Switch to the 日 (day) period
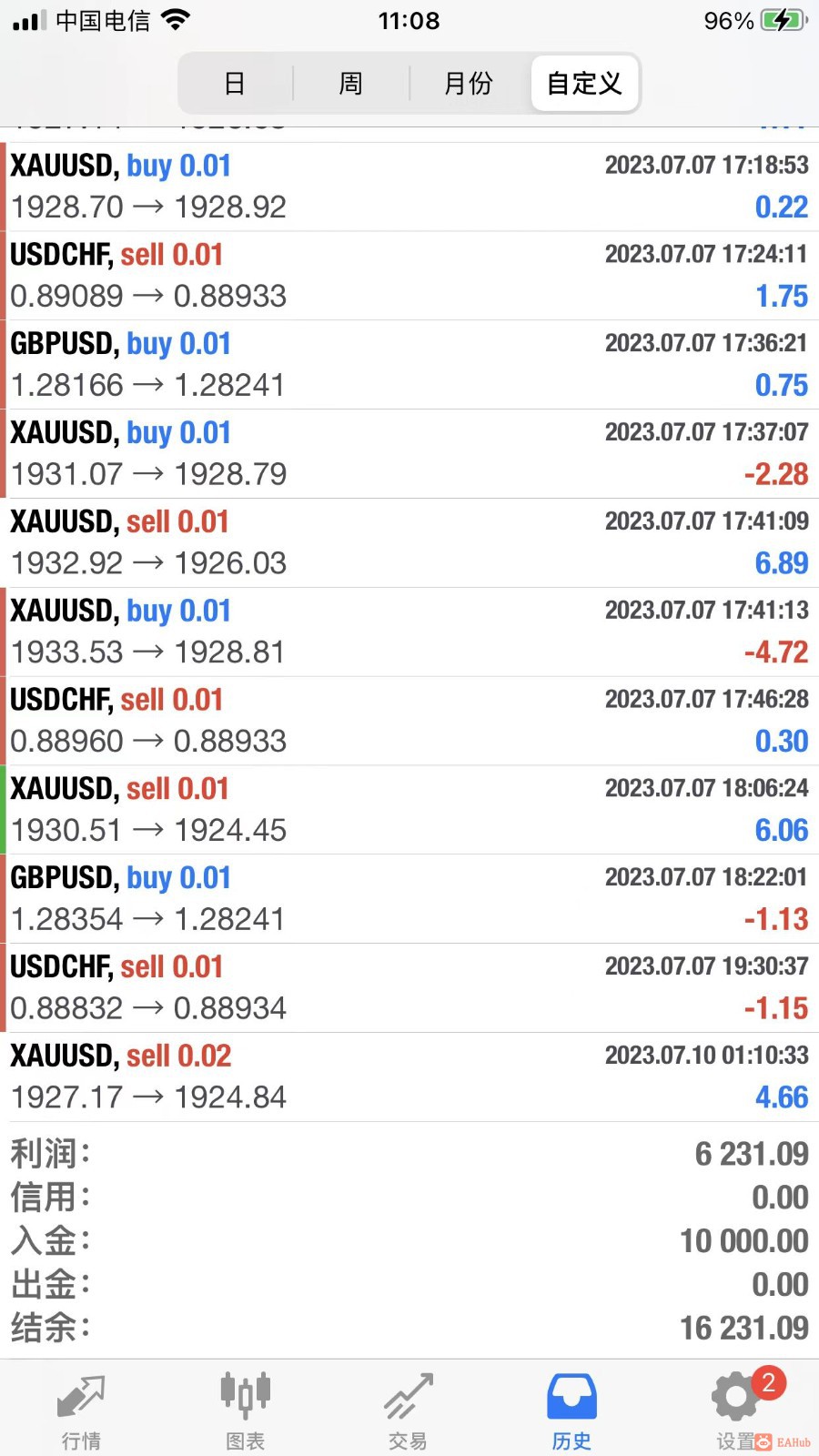The height and width of the screenshot is (1456, 819). point(235,84)
